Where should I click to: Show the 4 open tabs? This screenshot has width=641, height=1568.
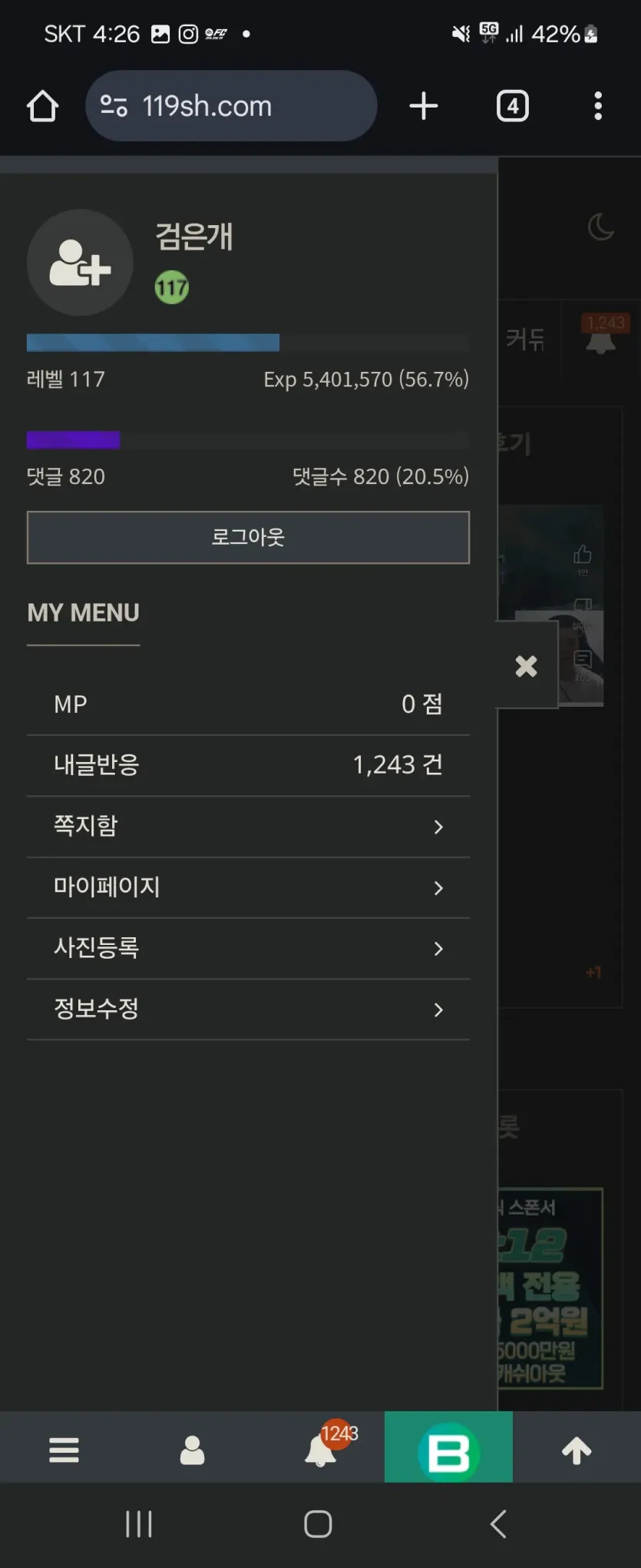tap(512, 106)
